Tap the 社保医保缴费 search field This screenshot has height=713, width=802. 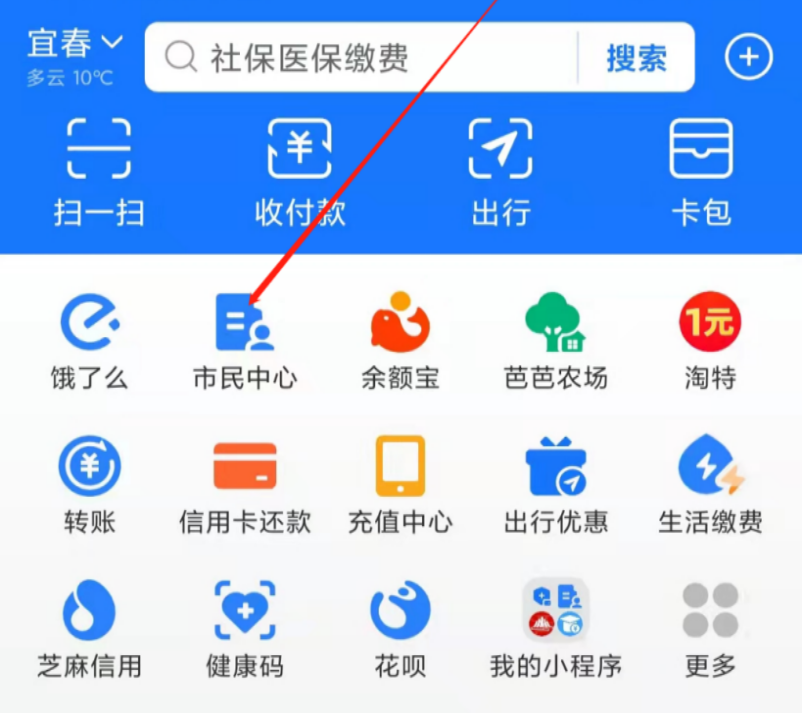tap(360, 58)
